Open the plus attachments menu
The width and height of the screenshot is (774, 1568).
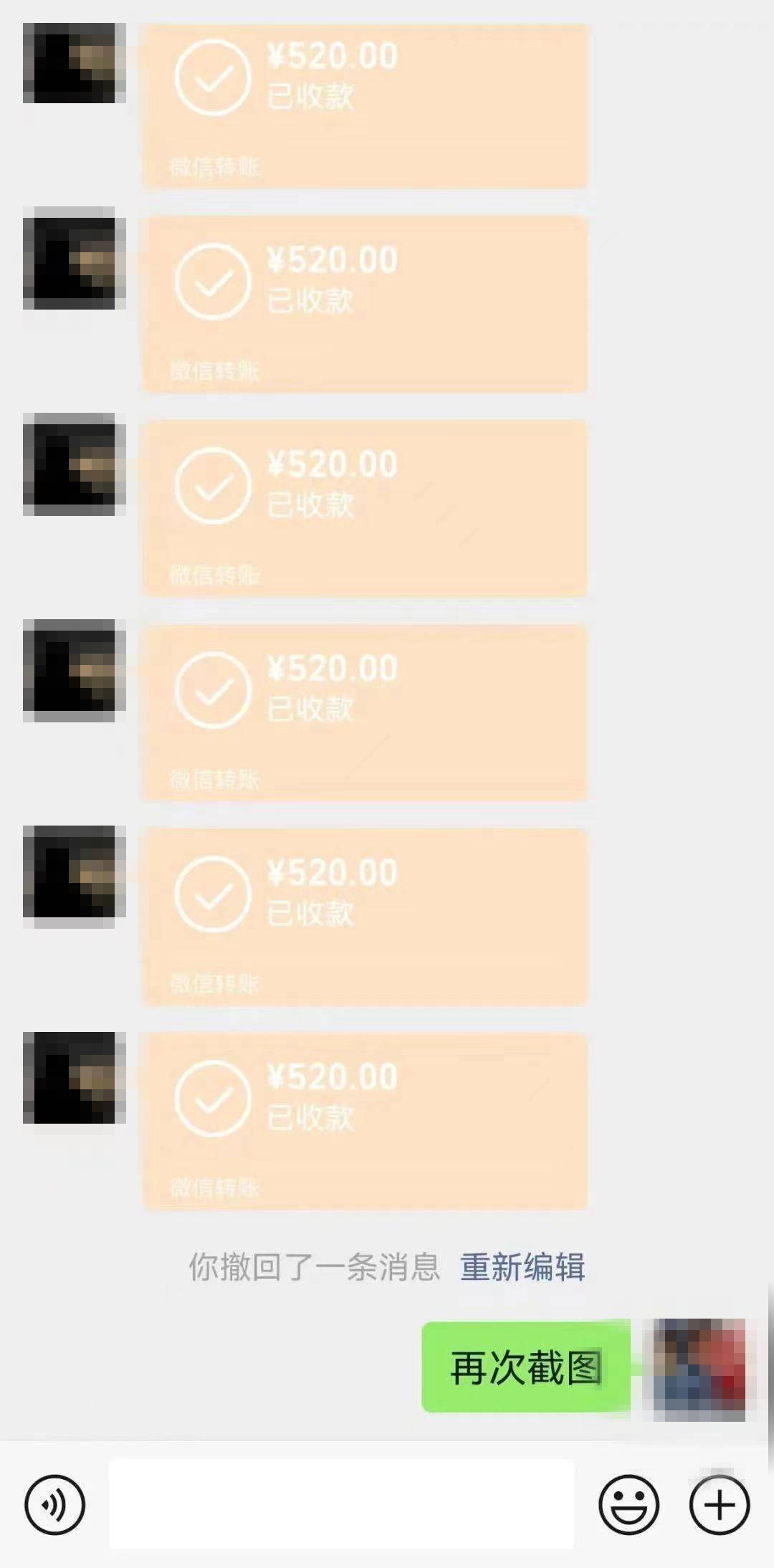(720, 1504)
